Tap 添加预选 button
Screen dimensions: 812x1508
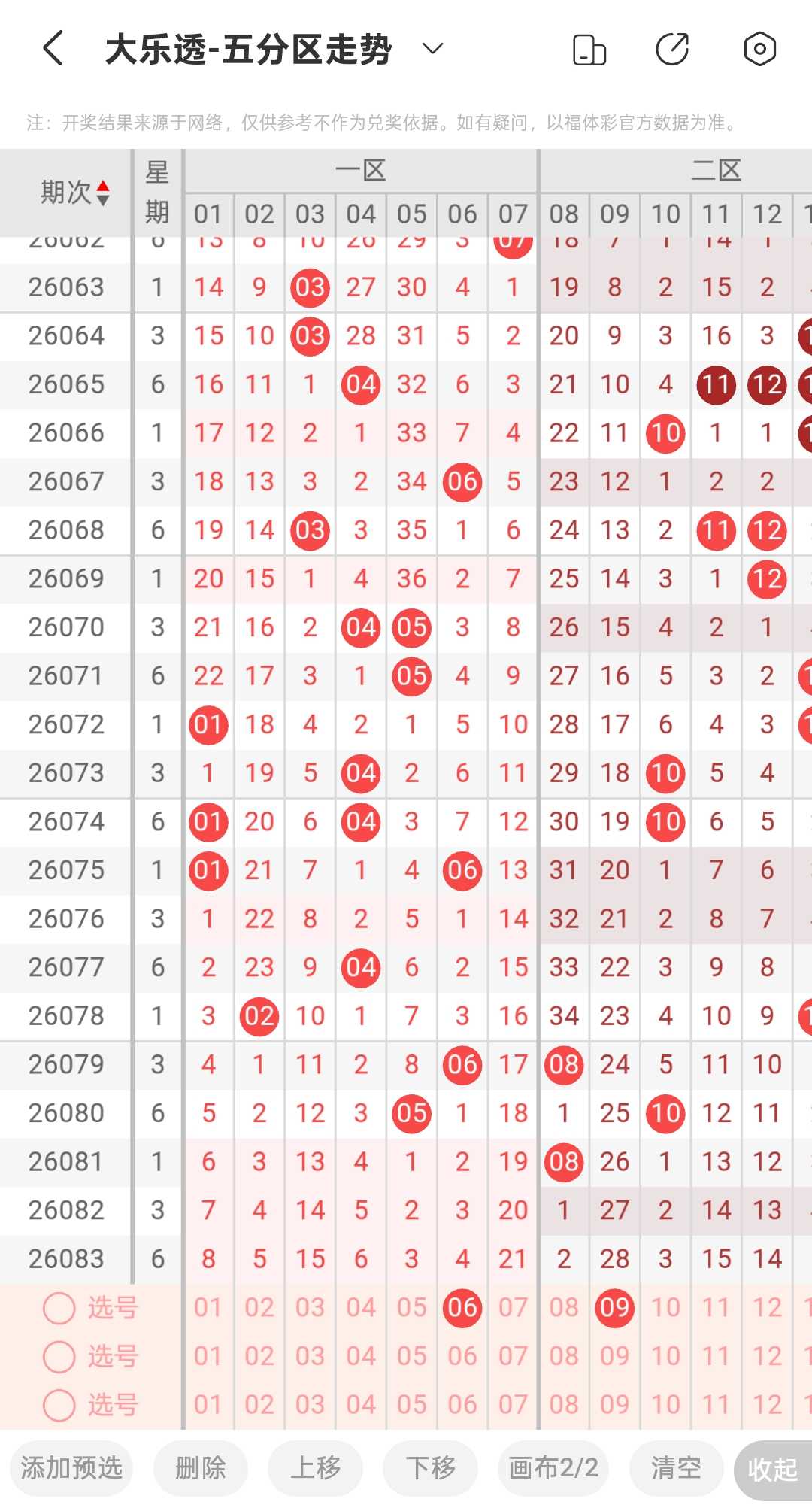click(71, 1467)
